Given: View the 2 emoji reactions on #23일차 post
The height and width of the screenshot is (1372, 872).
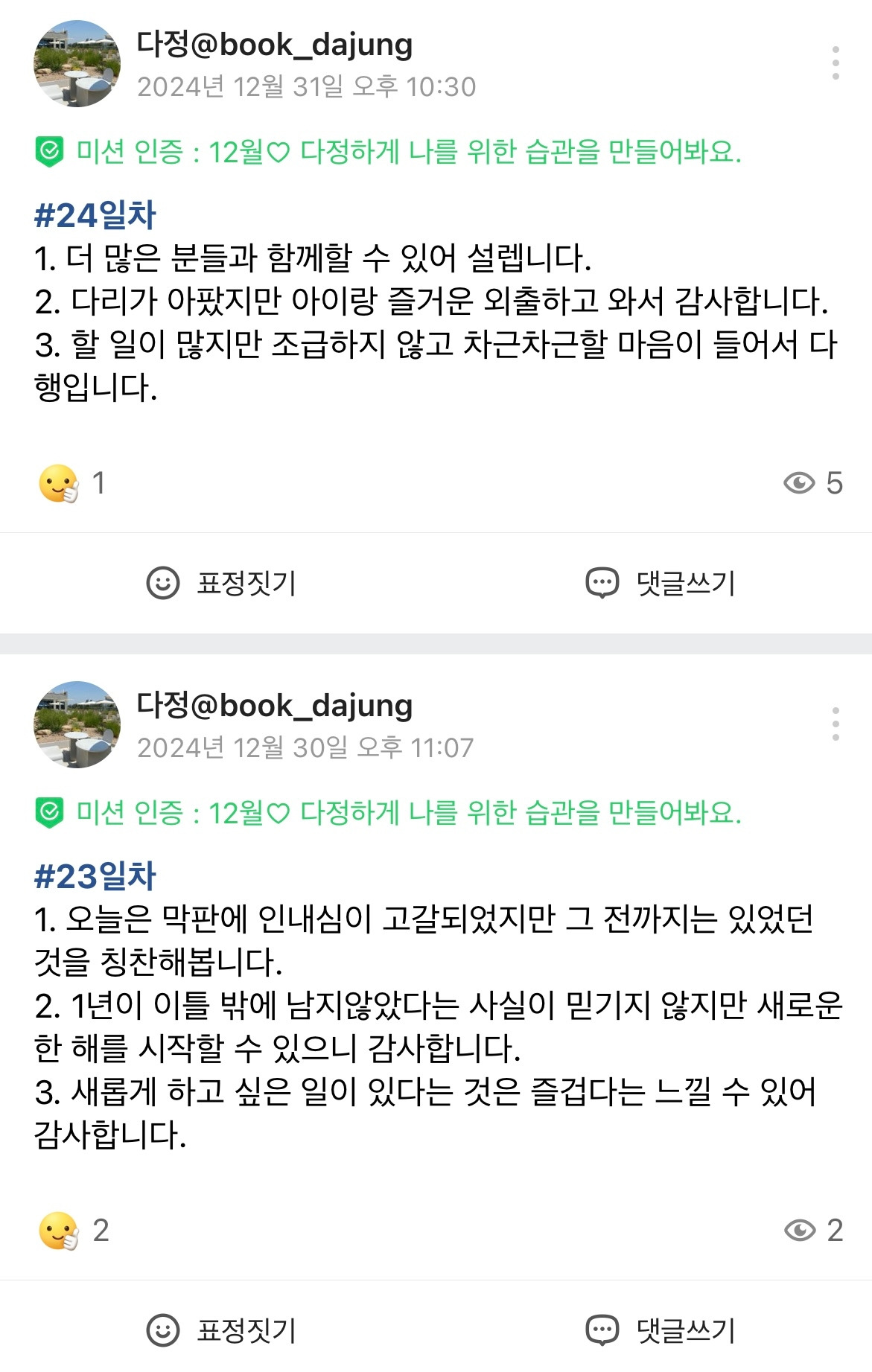Looking at the screenshot, I should tap(73, 1231).
